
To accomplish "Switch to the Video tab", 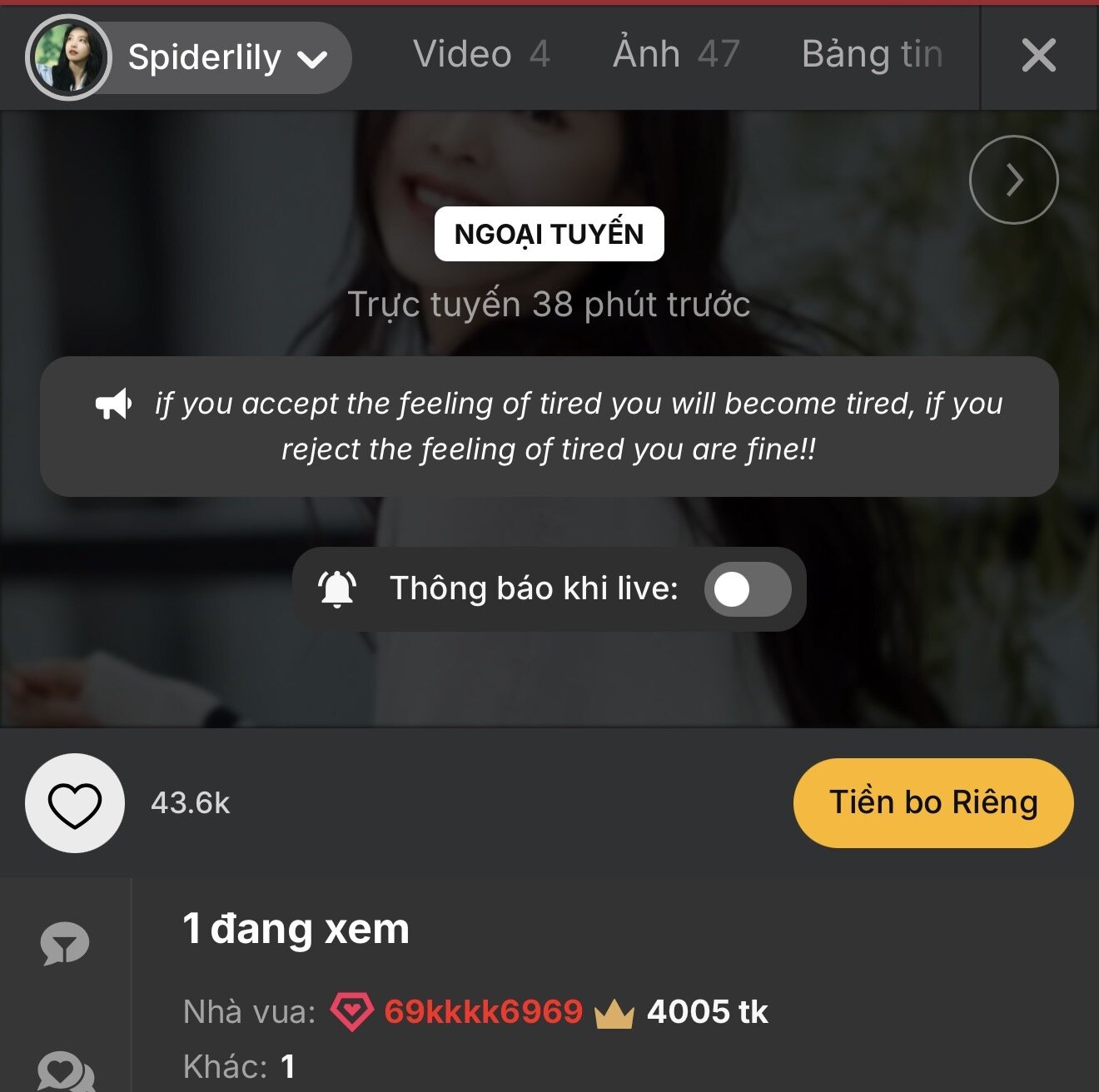I will [480, 55].
